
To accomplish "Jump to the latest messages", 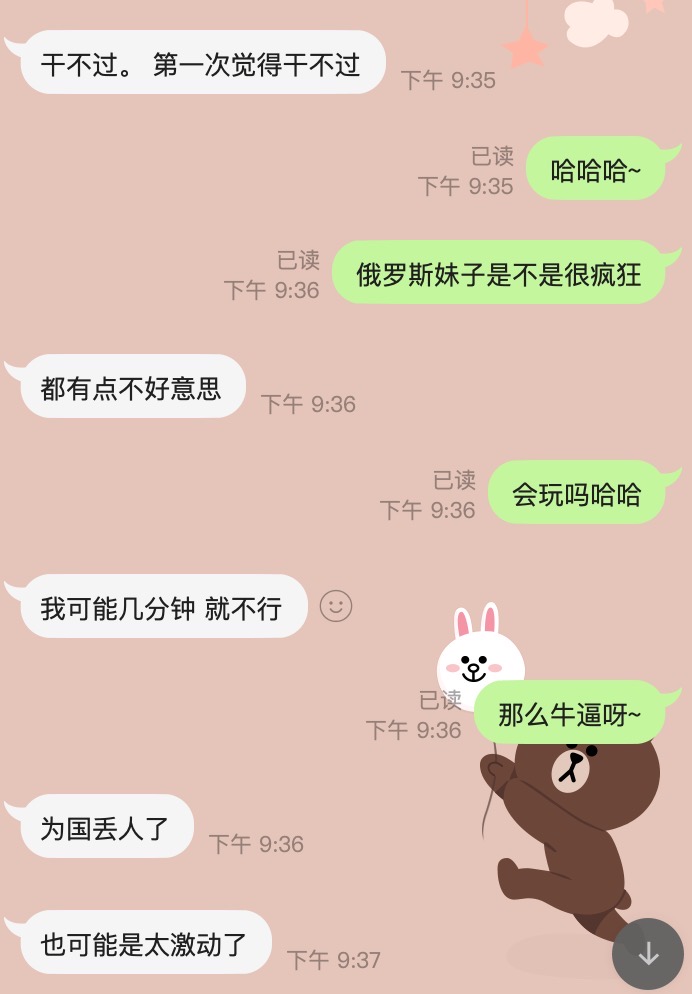I will pyautogui.click(x=648, y=953).
